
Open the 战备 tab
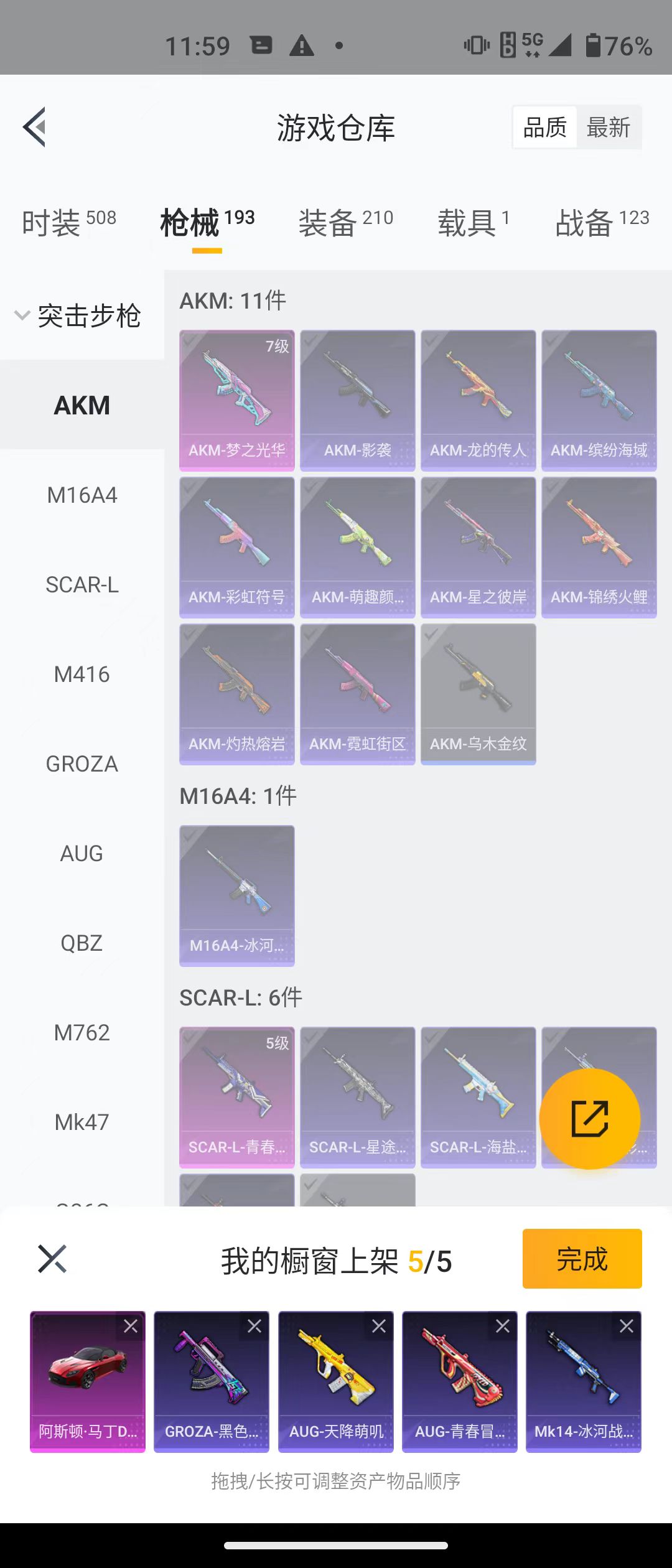pos(602,222)
